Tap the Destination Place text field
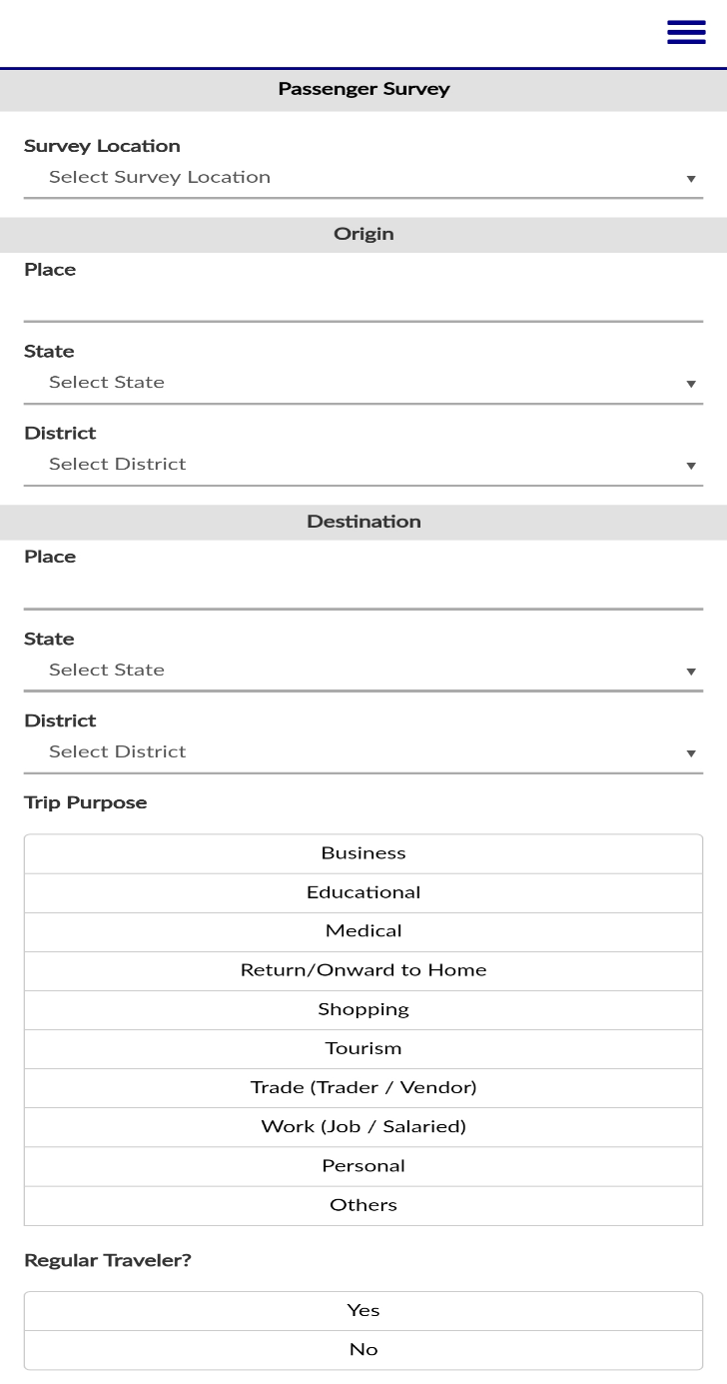 pos(363,589)
